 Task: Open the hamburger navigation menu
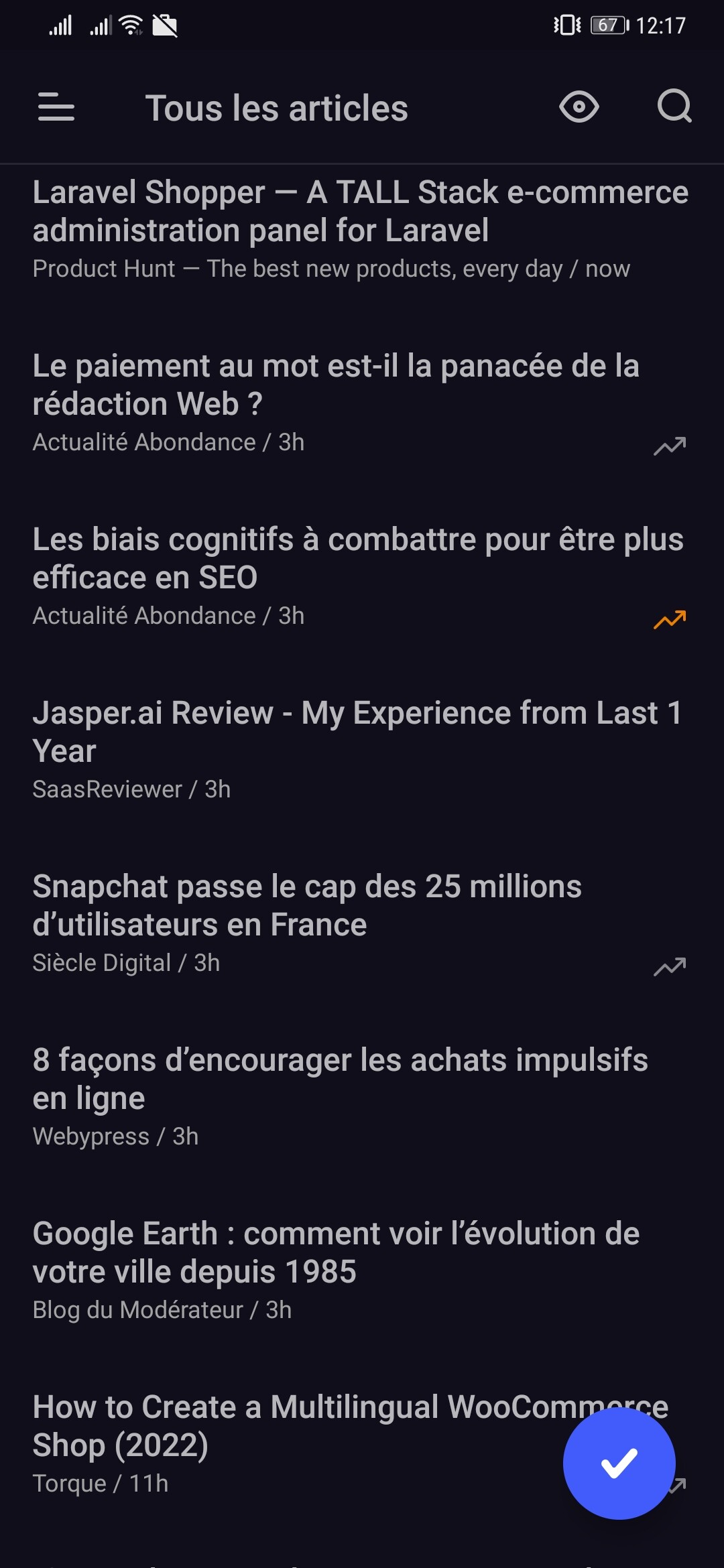coord(56,107)
